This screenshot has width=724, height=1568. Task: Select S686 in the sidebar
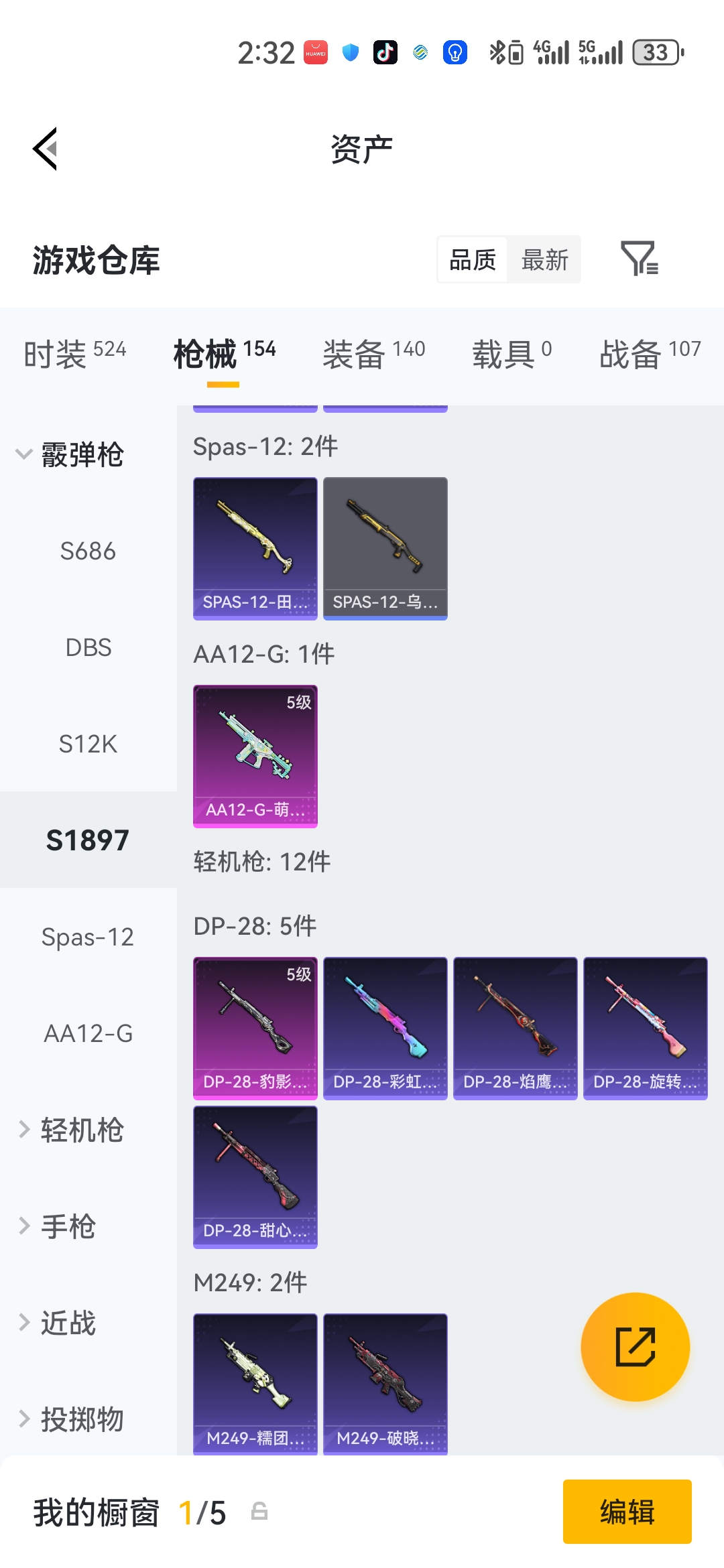pos(88,551)
